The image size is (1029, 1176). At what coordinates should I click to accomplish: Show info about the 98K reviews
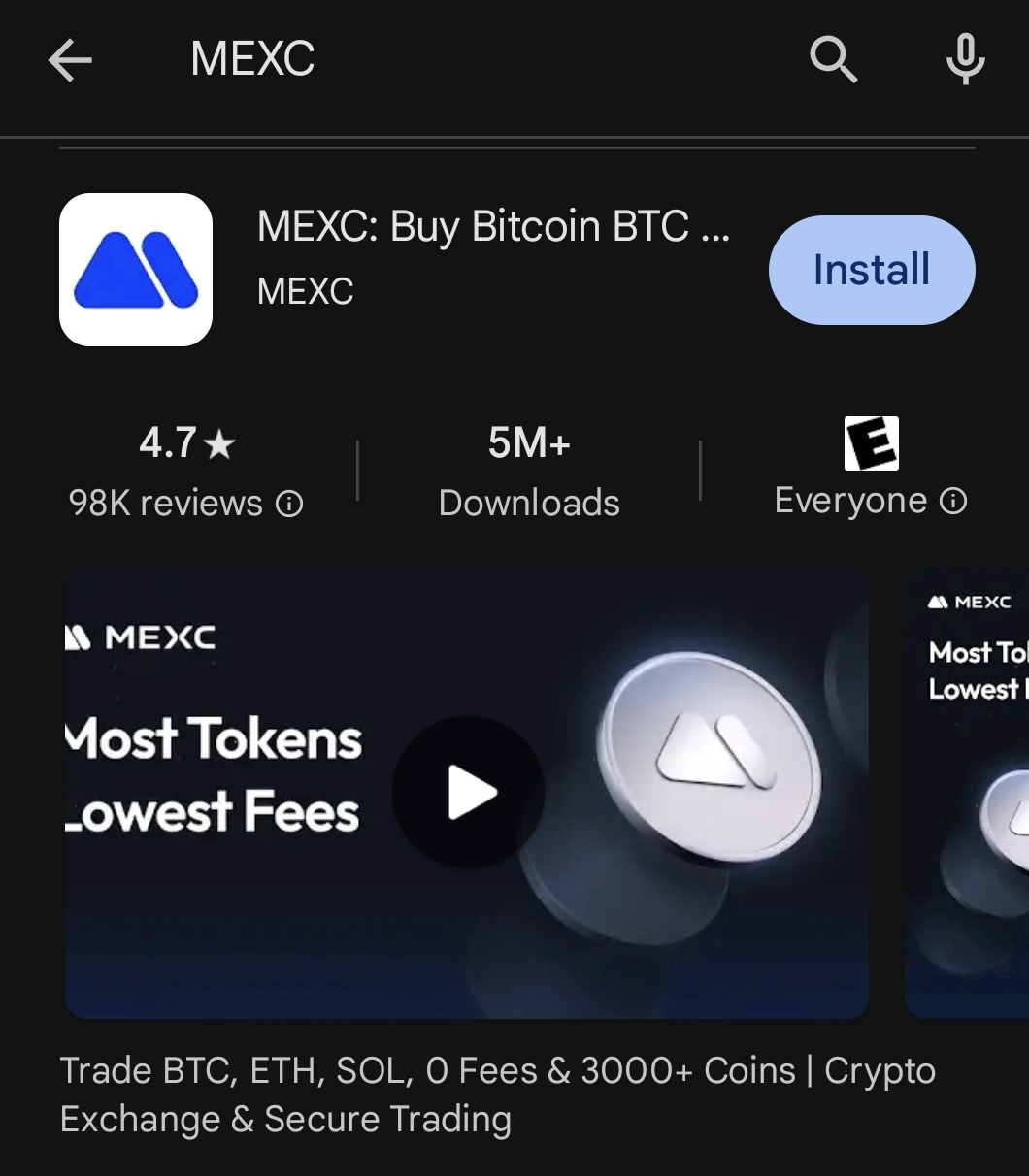point(289,504)
